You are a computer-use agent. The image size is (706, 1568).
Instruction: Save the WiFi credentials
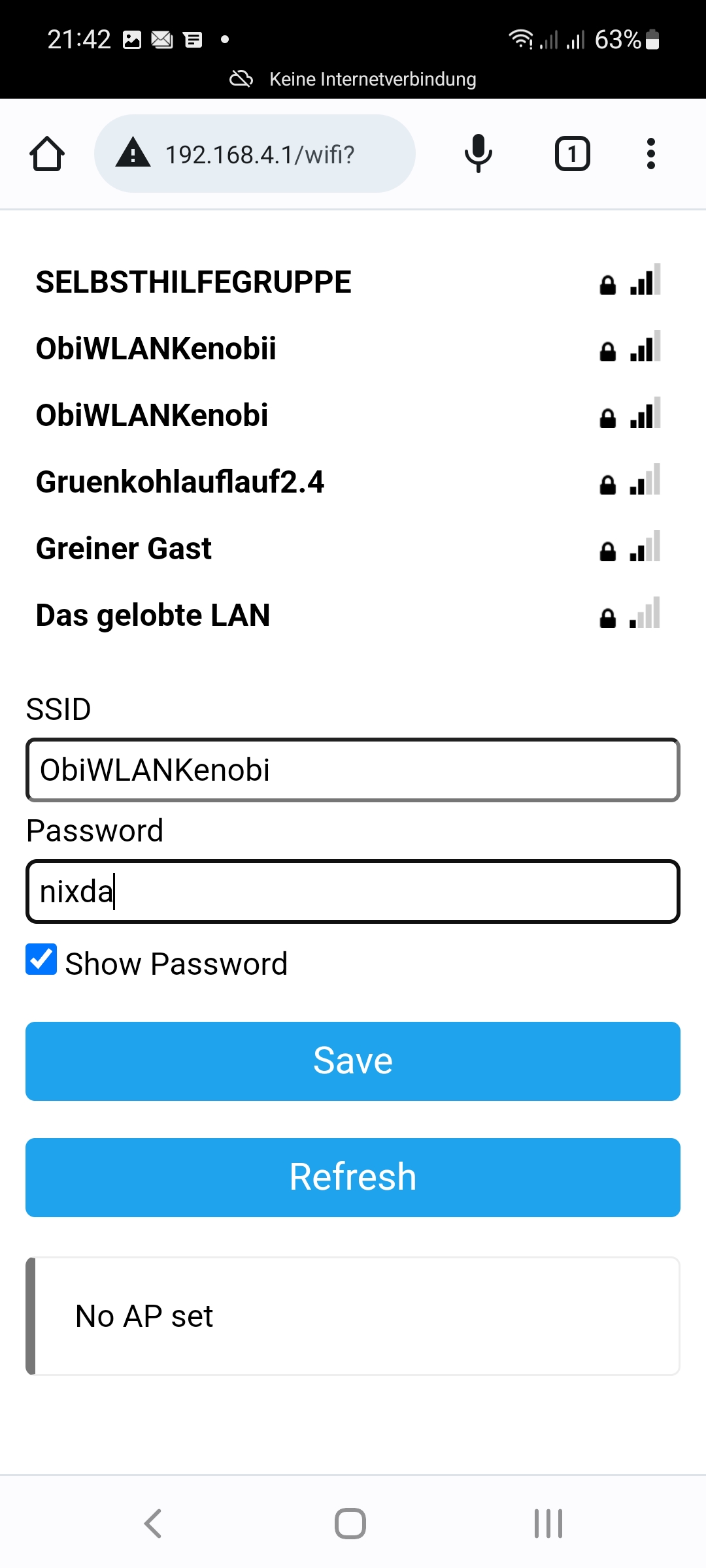[x=353, y=1061]
